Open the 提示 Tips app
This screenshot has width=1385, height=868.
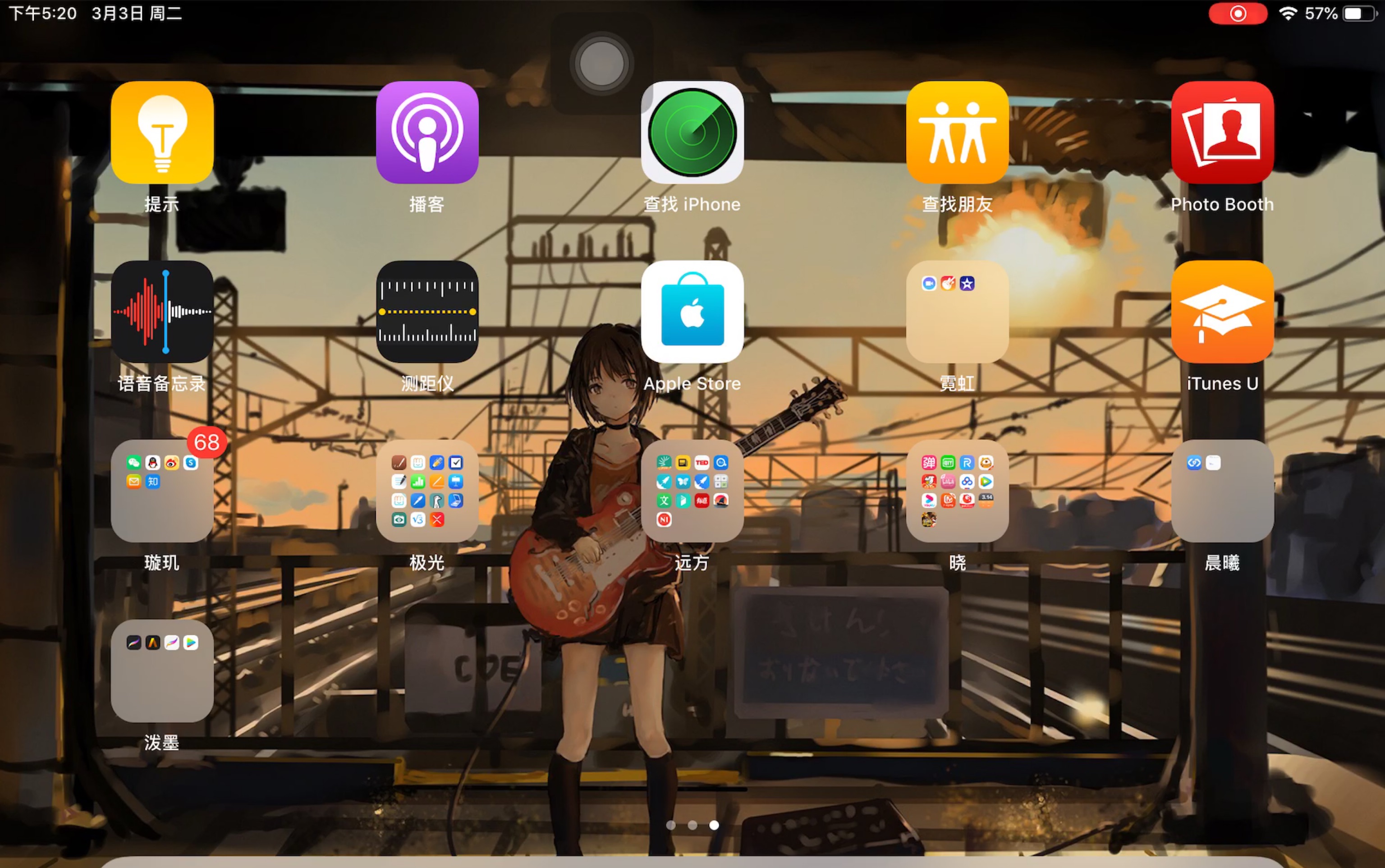[x=162, y=132]
